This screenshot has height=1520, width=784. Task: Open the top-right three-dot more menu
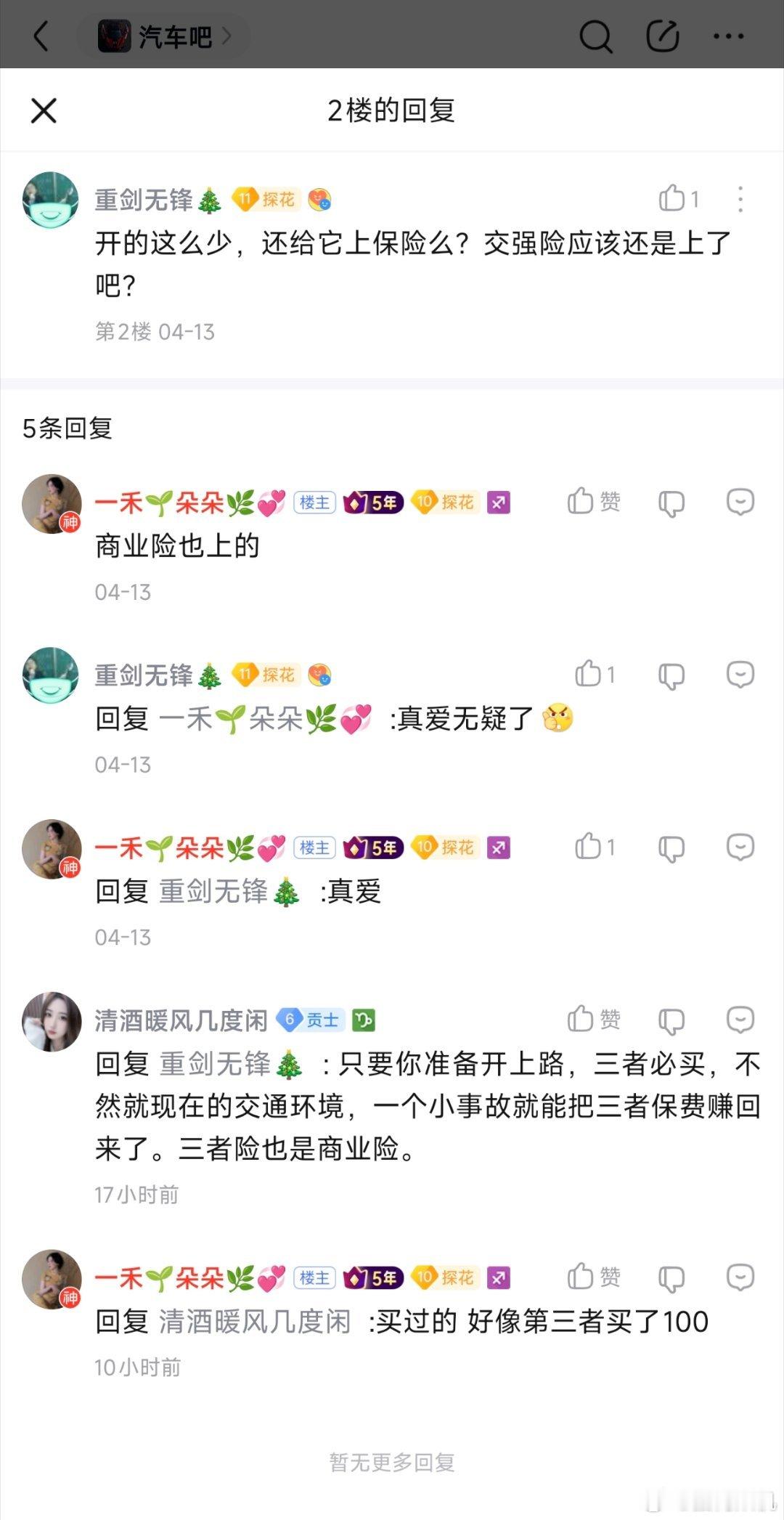727,36
